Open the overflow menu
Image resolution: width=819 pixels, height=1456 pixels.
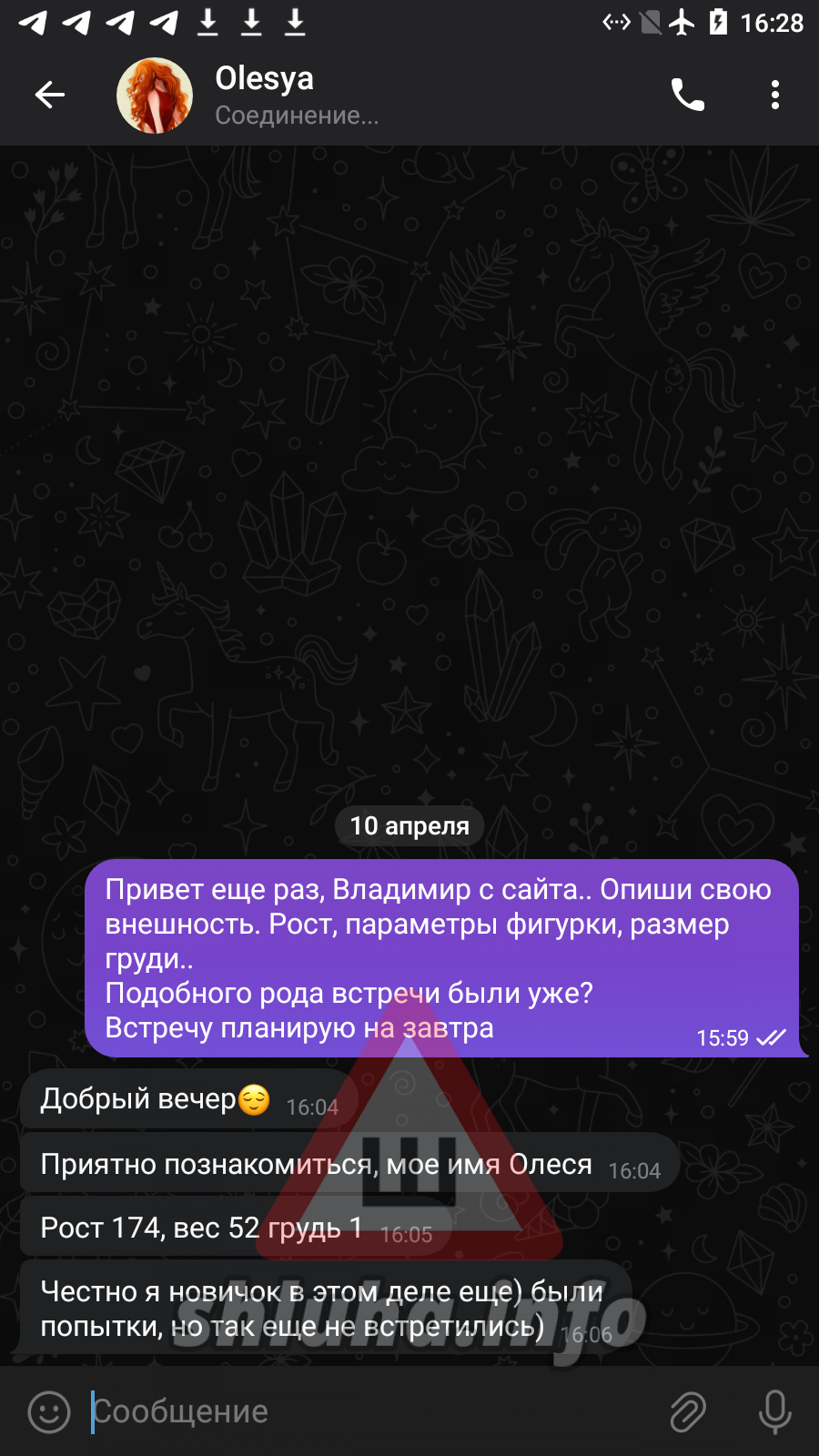coord(775,95)
